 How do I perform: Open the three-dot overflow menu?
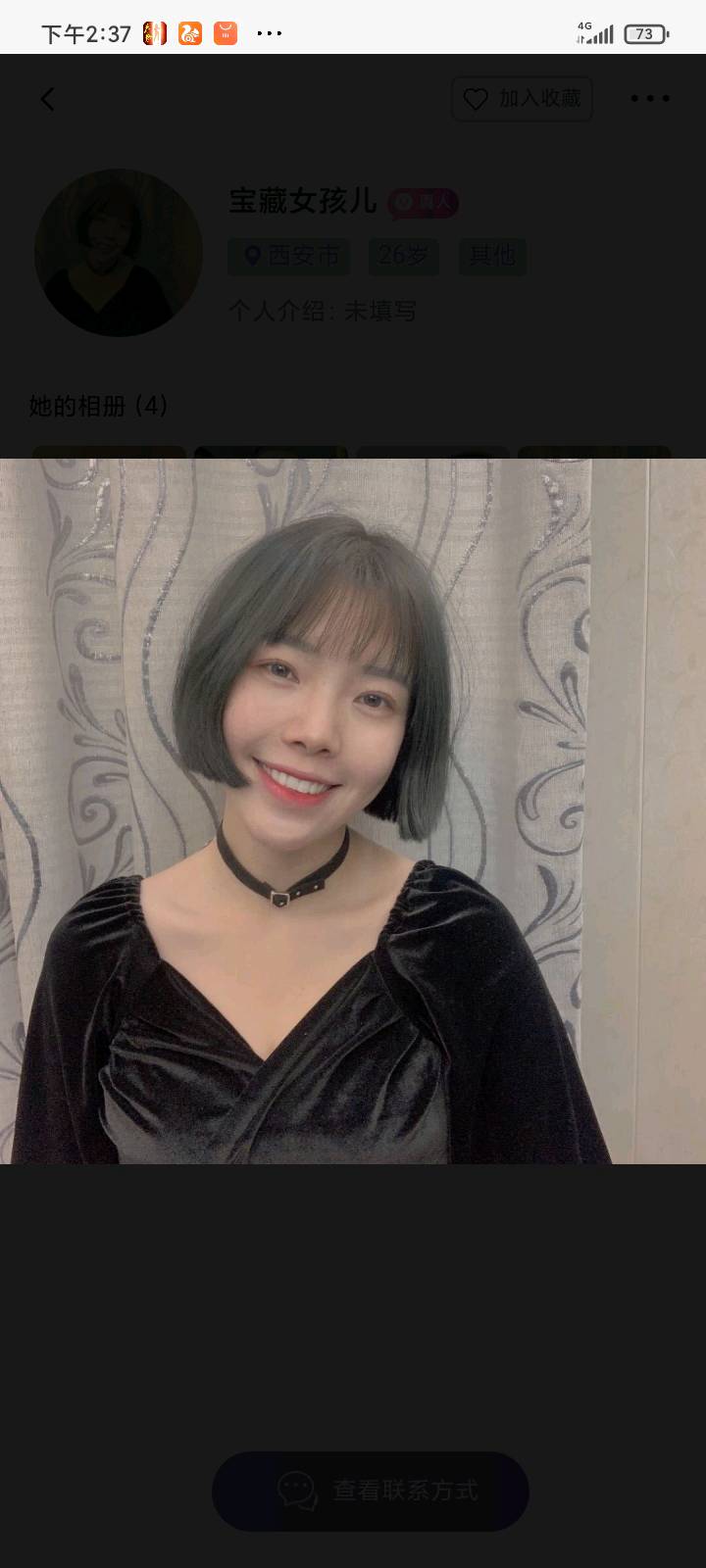[x=649, y=98]
